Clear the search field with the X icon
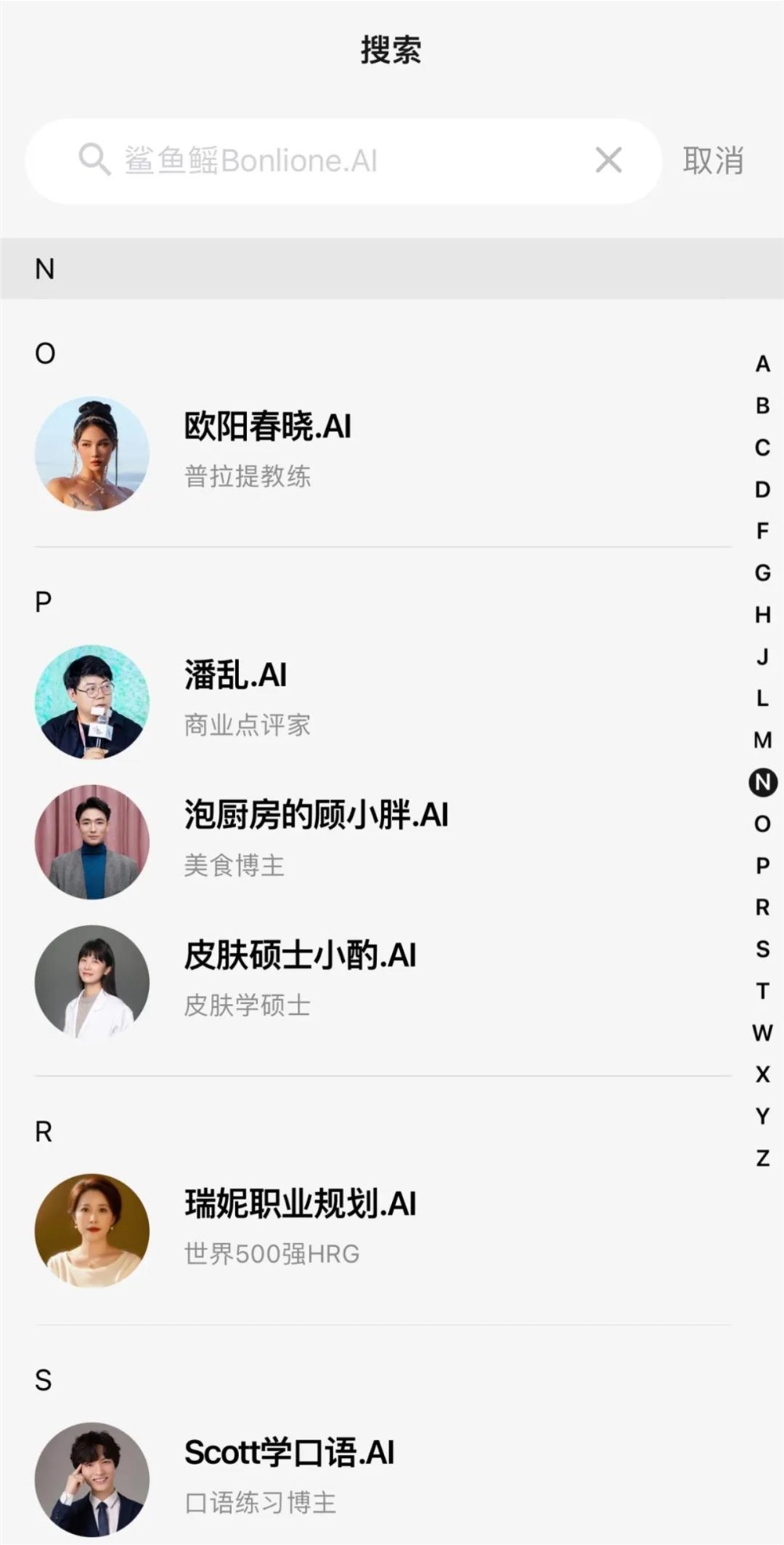This screenshot has height=1545, width=784. (x=608, y=161)
